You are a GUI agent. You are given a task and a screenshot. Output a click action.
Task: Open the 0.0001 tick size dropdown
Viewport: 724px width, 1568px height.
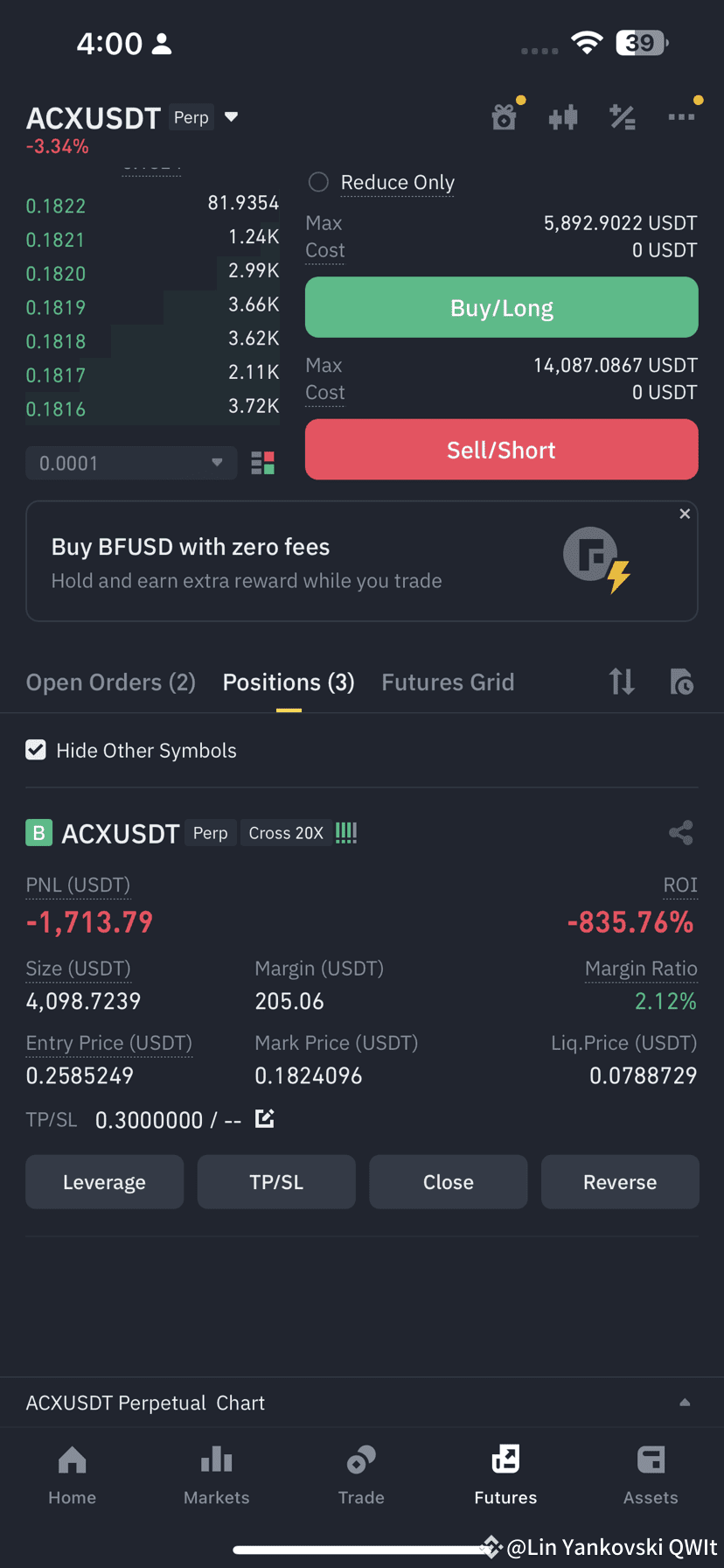click(x=131, y=463)
